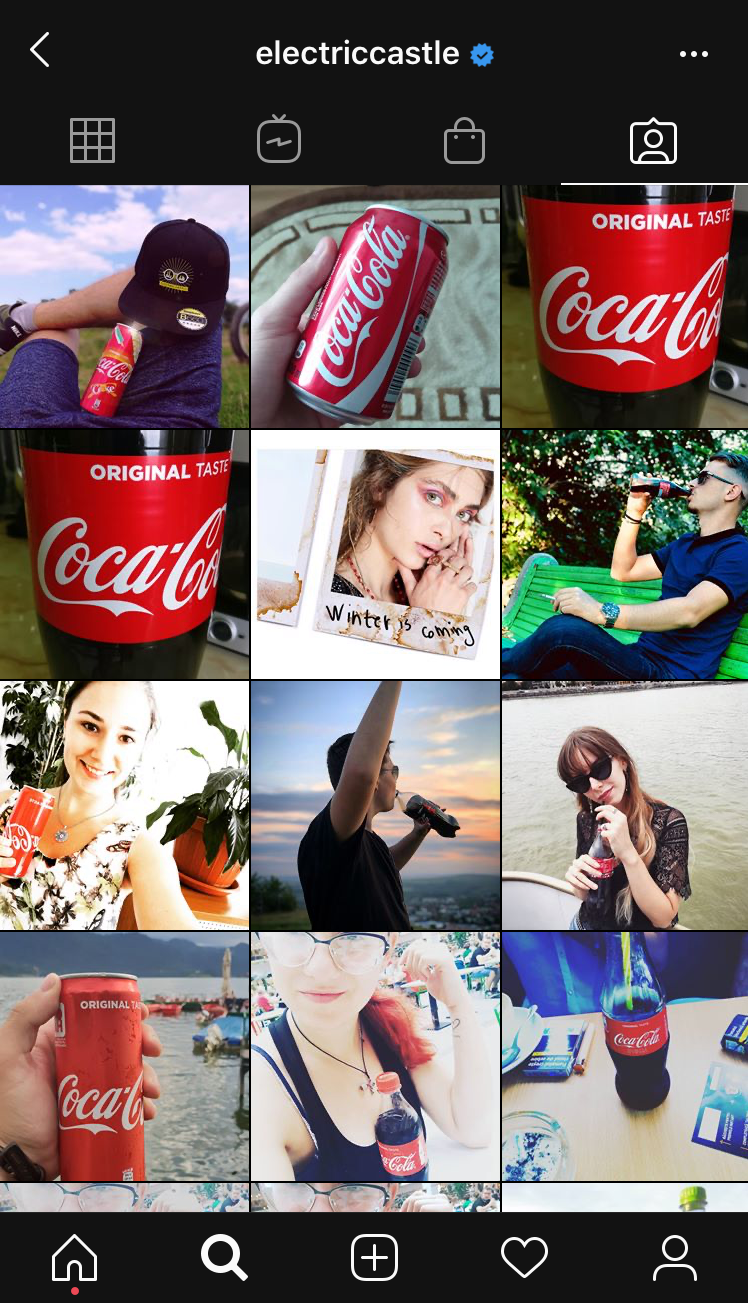Open the sunset silhouette drinking photo
The height and width of the screenshot is (1303, 748).
[x=375, y=805]
